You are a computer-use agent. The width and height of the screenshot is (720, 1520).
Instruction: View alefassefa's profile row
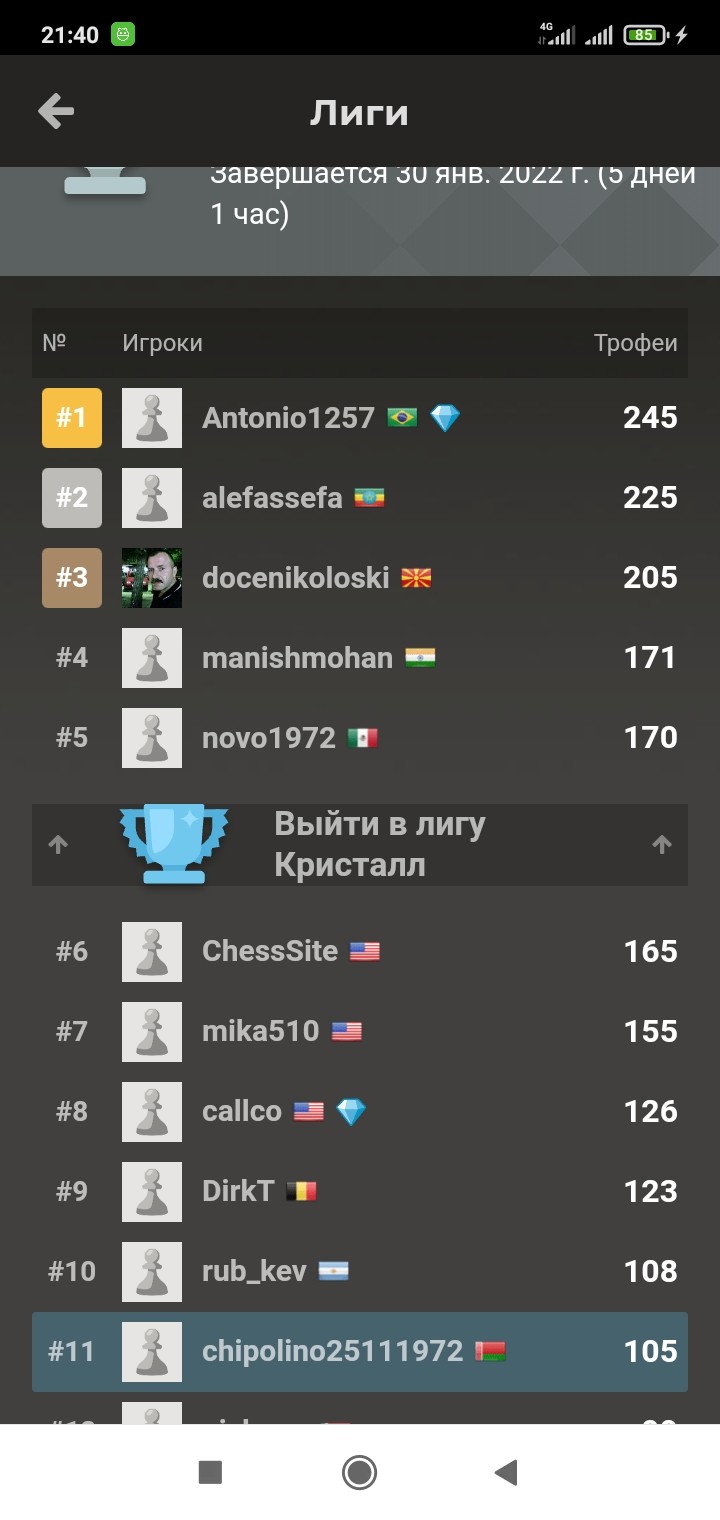[272, 498]
